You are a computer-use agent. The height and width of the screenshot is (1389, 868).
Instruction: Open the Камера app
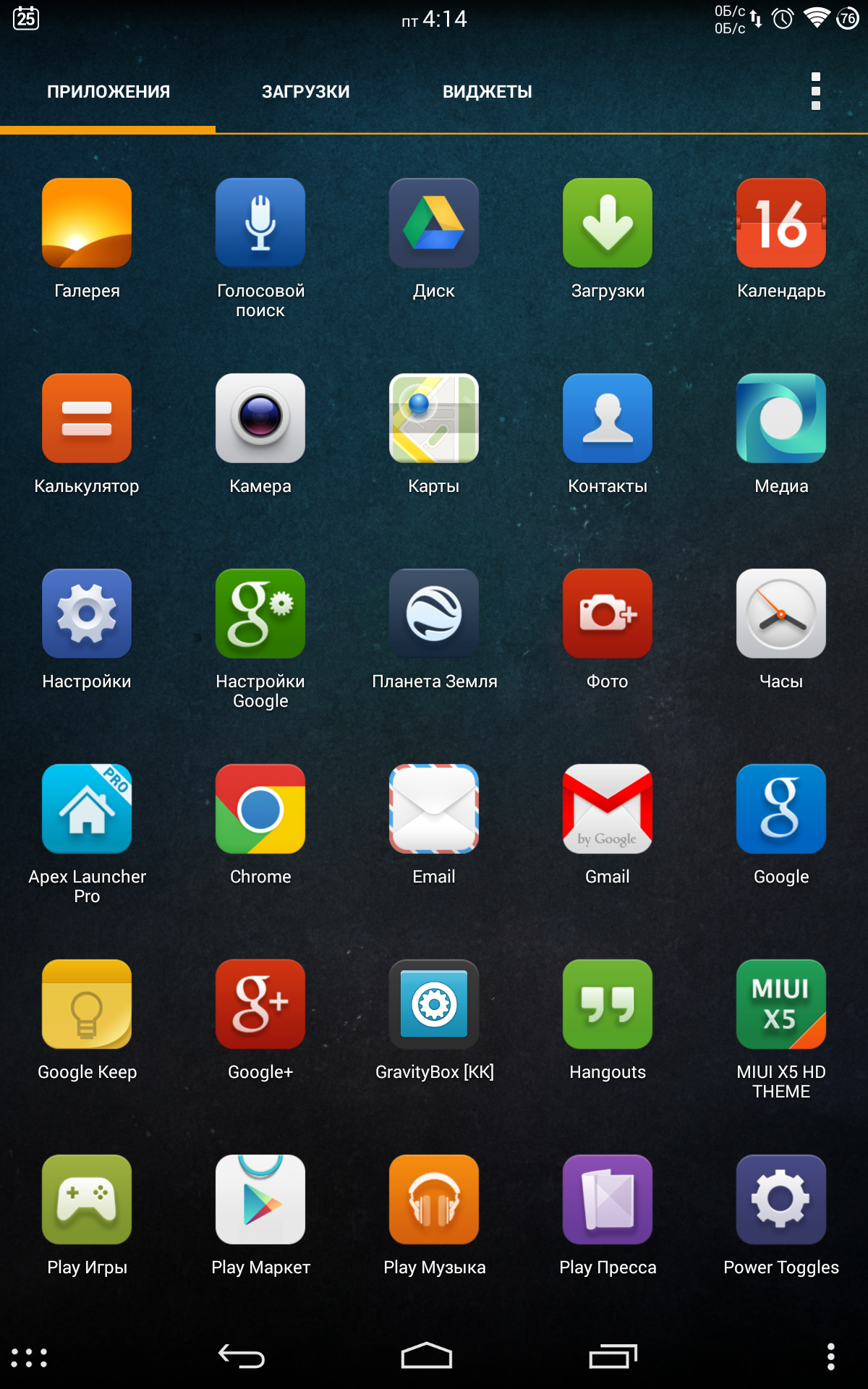point(260,419)
